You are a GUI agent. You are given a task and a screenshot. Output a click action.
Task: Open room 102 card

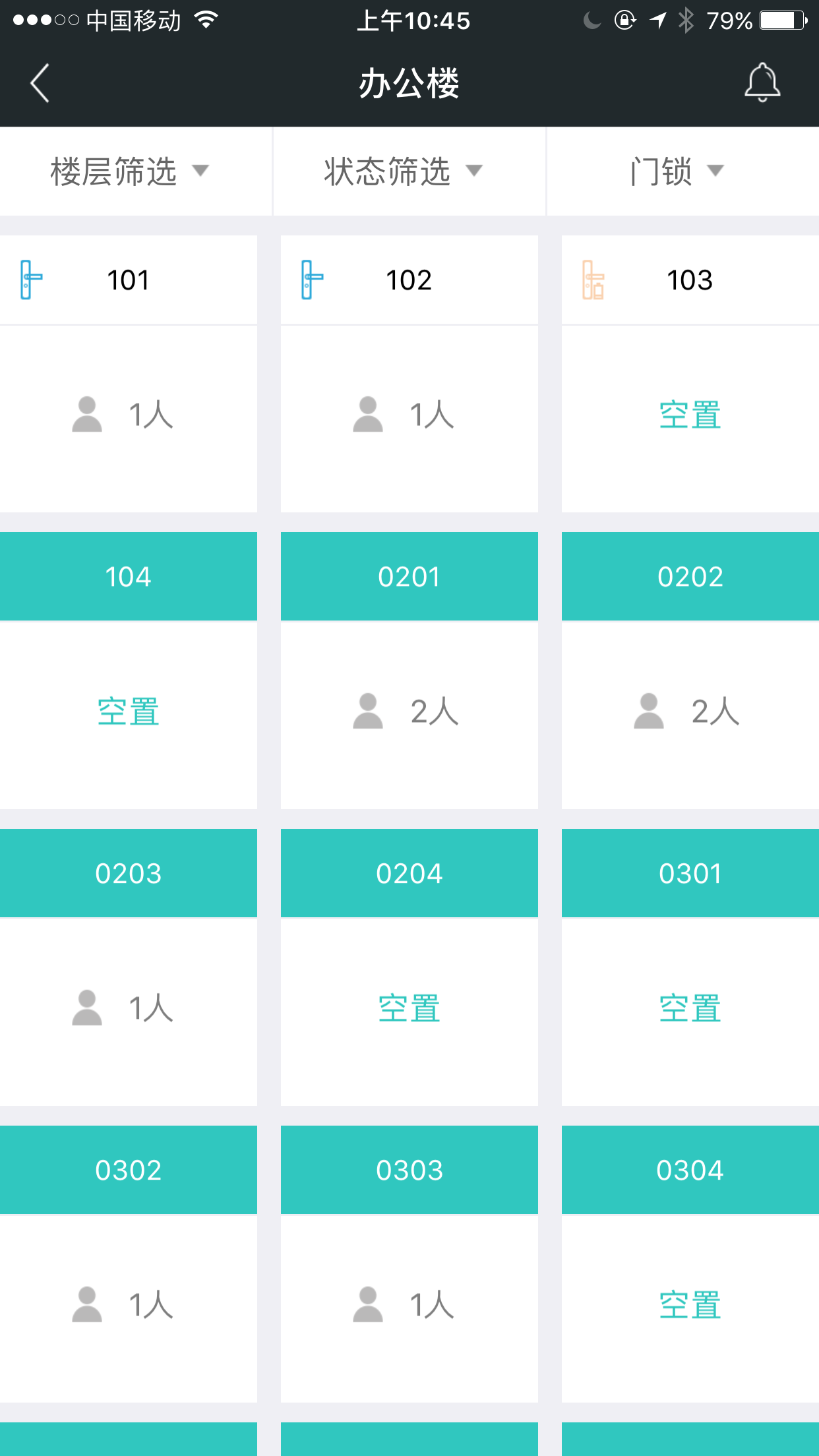tap(409, 373)
